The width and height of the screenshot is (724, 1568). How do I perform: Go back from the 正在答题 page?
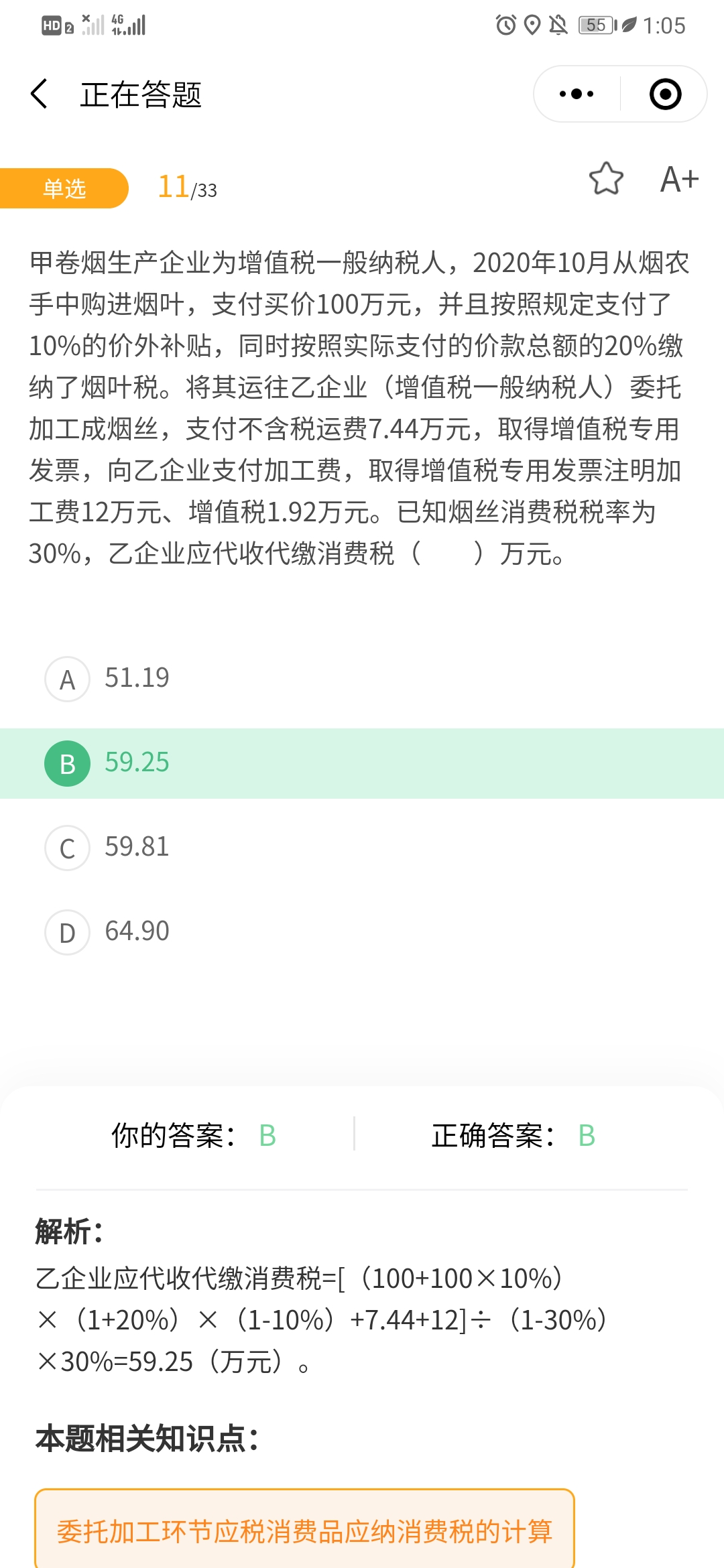pos(40,94)
